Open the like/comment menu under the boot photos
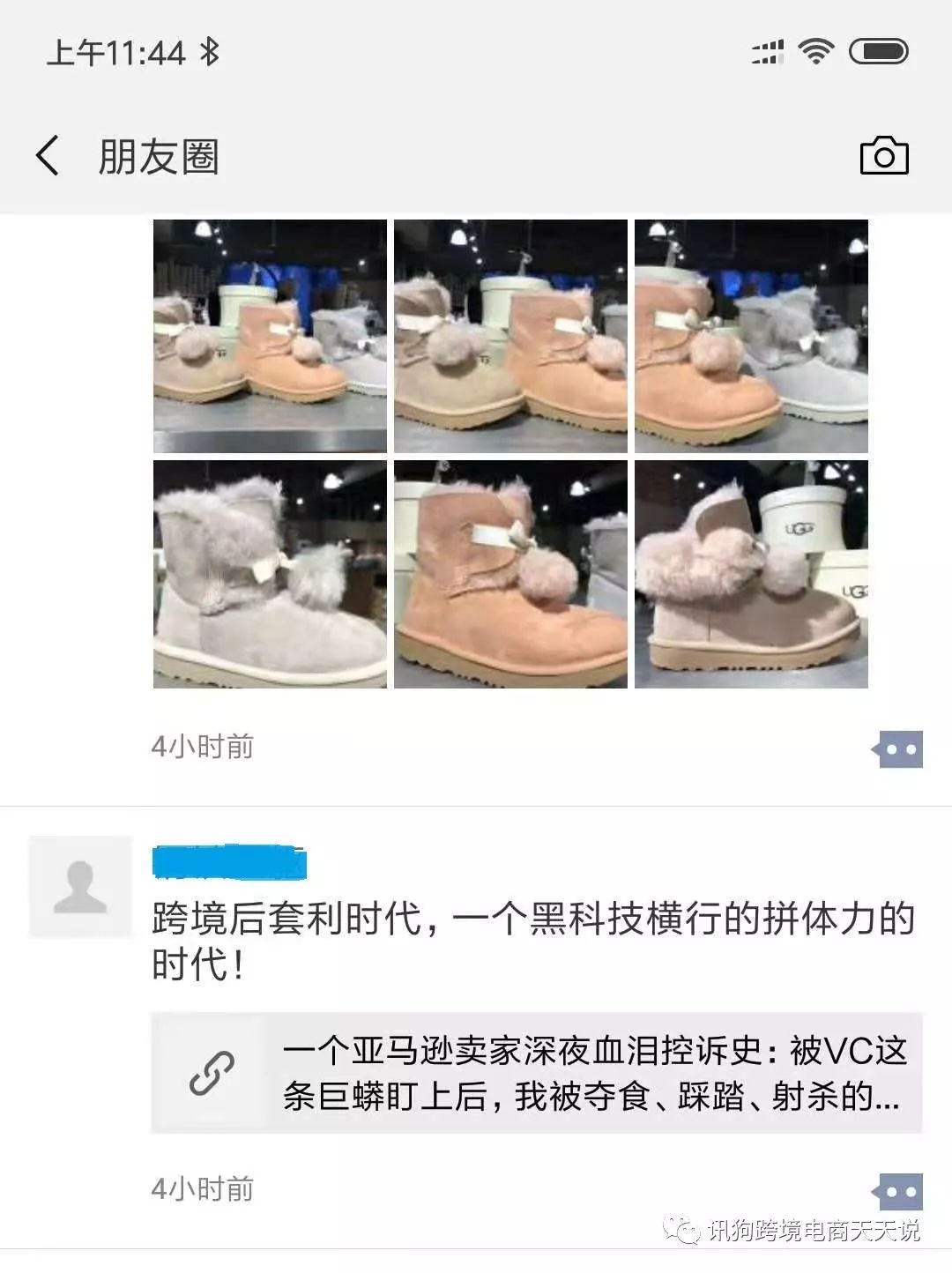Viewport: 952px width, 1273px height. point(897,750)
